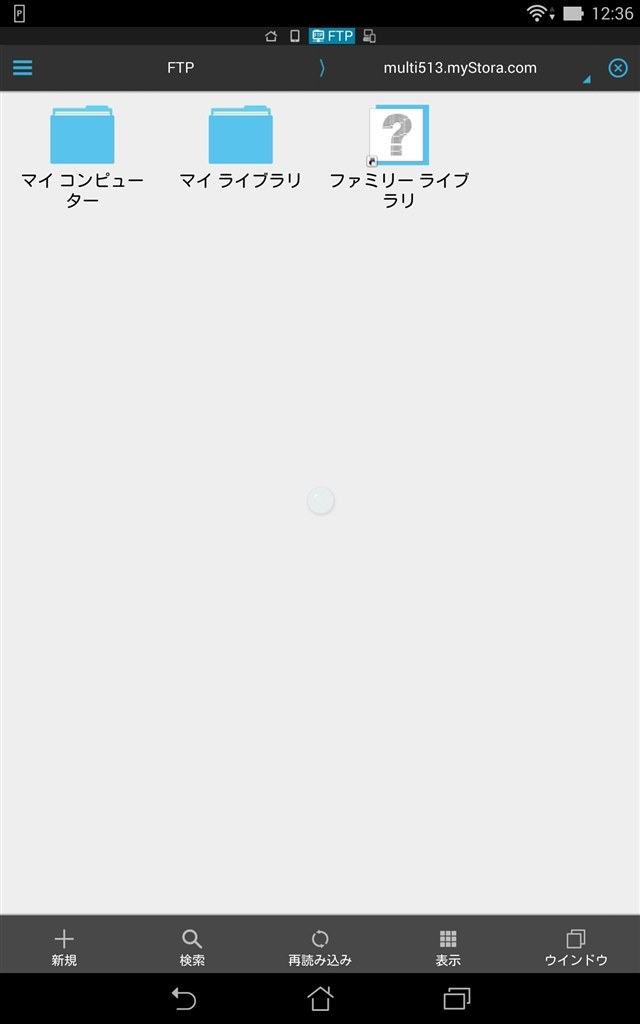Open 検索 search
The height and width of the screenshot is (1024, 640).
pos(192,947)
